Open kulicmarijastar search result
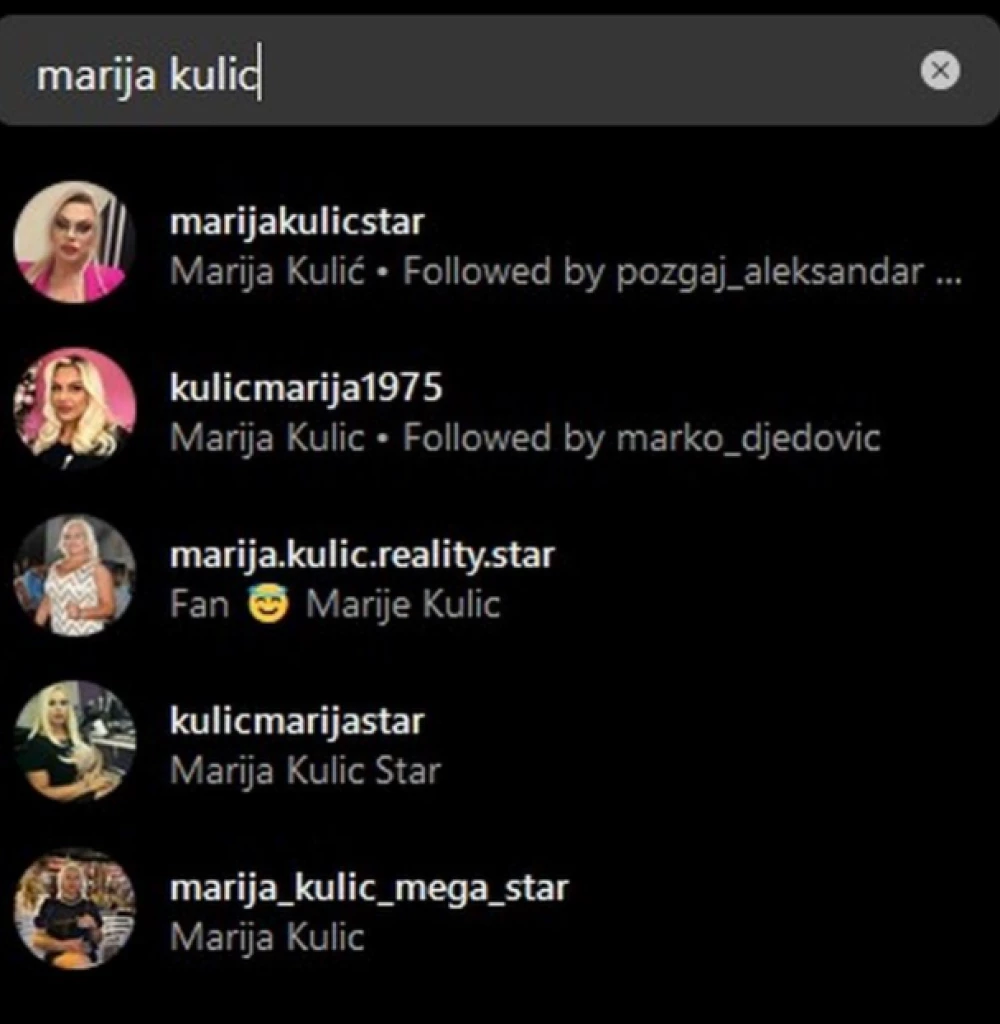The width and height of the screenshot is (1000, 1024). coord(297,721)
